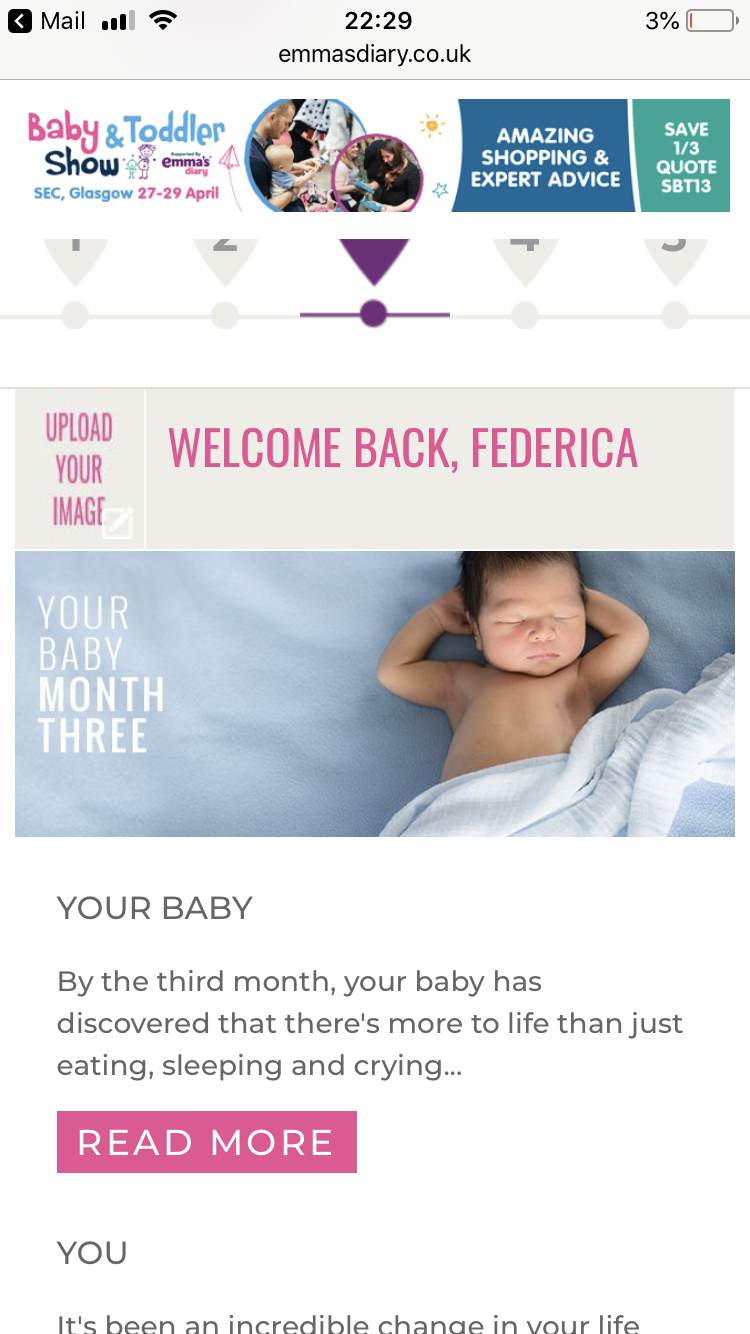Image resolution: width=750 pixels, height=1334 pixels.
Task: Tap Upload Your Image tile
Action: [80, 469]
